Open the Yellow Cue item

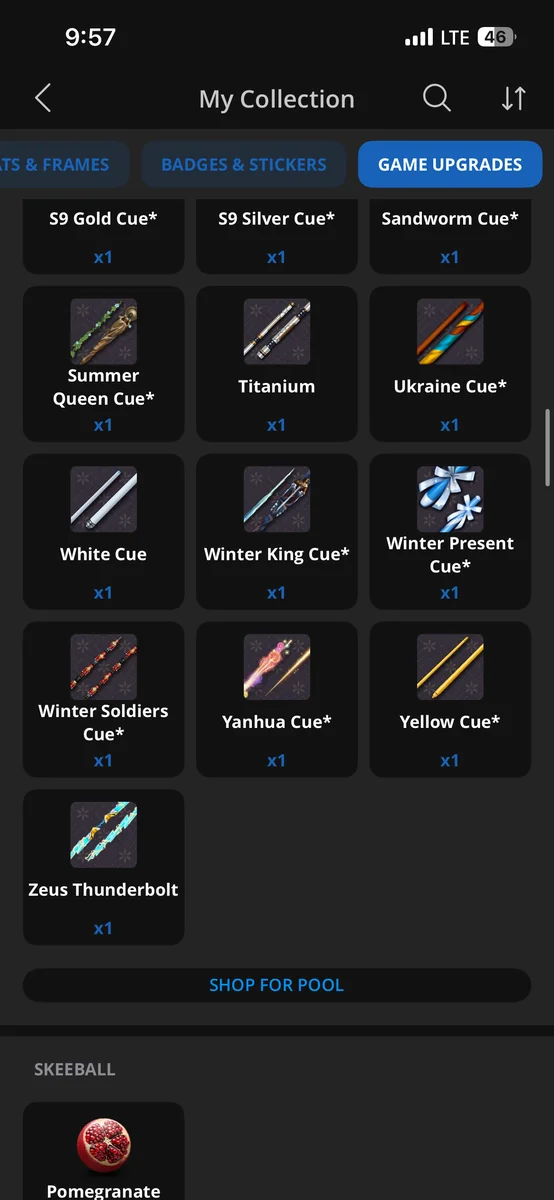pyautogui.click(x=450, y=700)
